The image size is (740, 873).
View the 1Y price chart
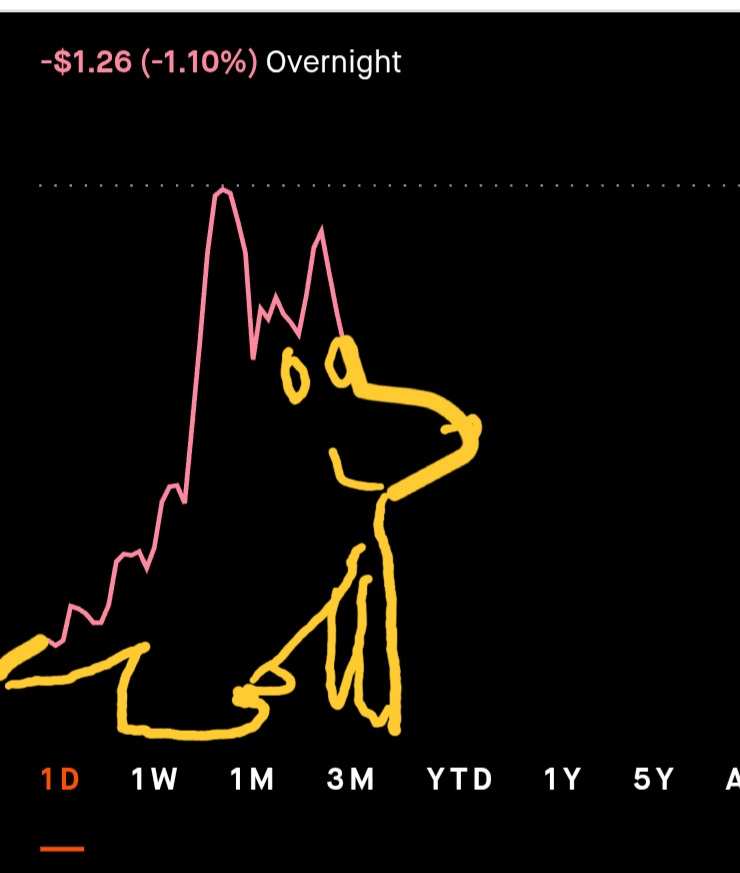[x=562, y=780]
